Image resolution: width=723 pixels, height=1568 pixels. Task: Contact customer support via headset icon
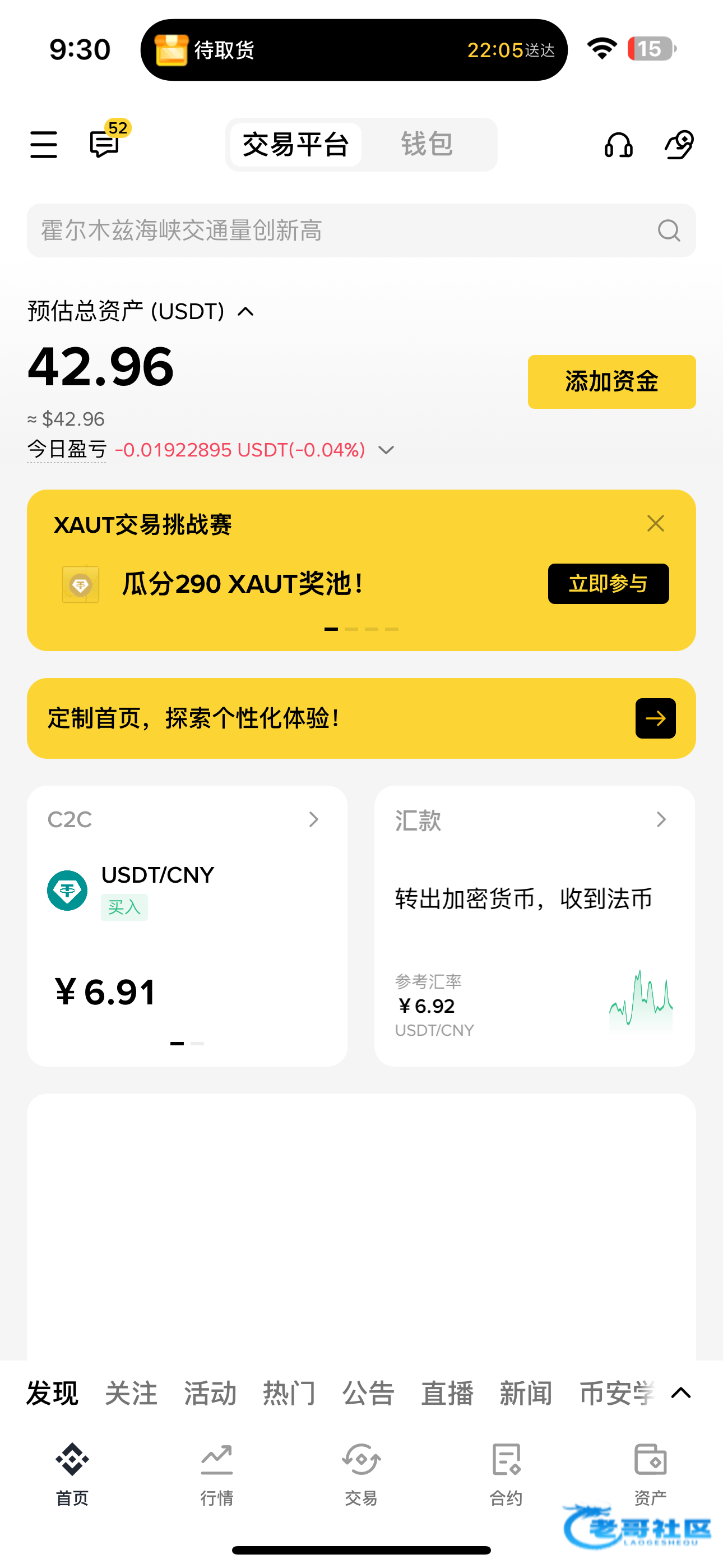pos(618,145)
